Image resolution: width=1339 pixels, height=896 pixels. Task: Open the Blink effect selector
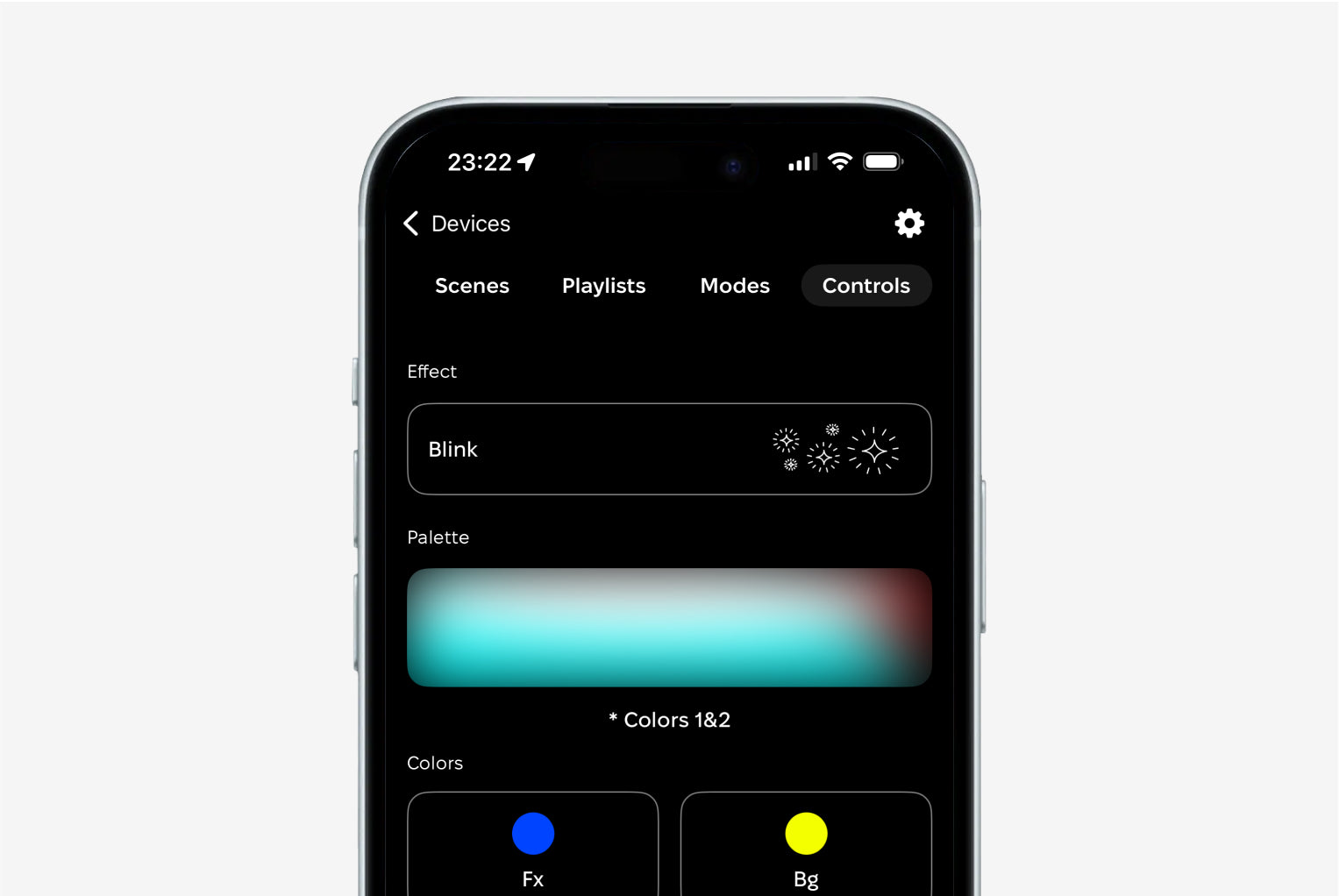(x=669, y=449)
